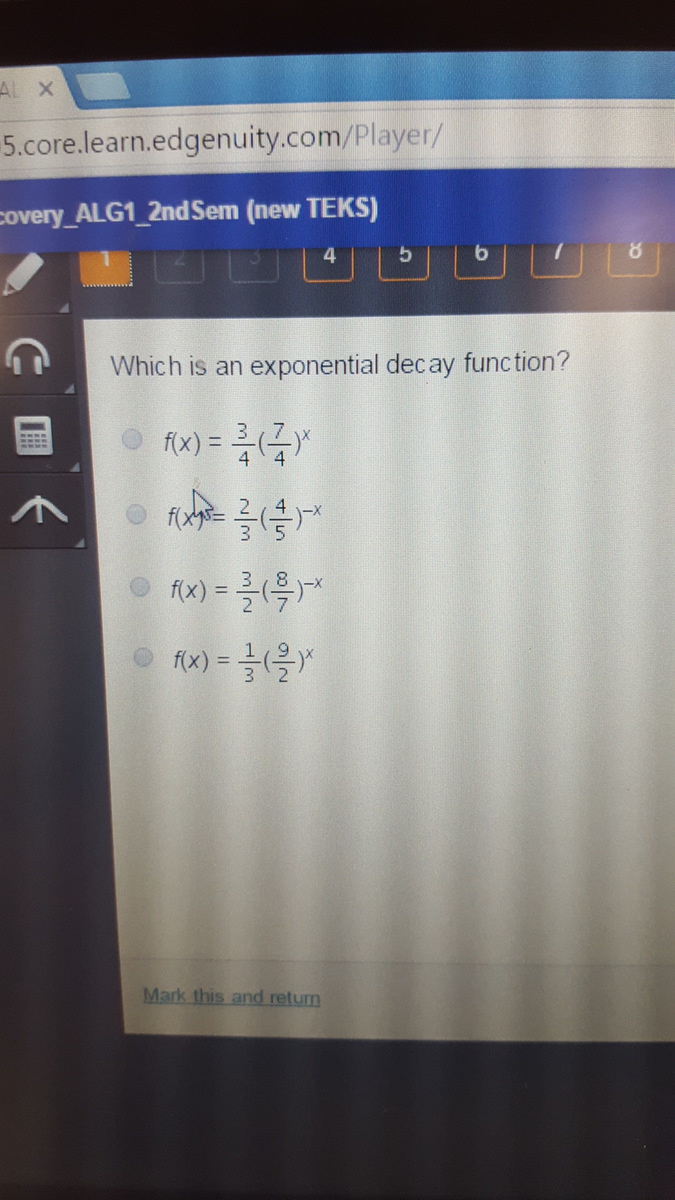The width and height of the screenshot is (675, 1200).
Task: Go to question 1
Action: [111, 261]
